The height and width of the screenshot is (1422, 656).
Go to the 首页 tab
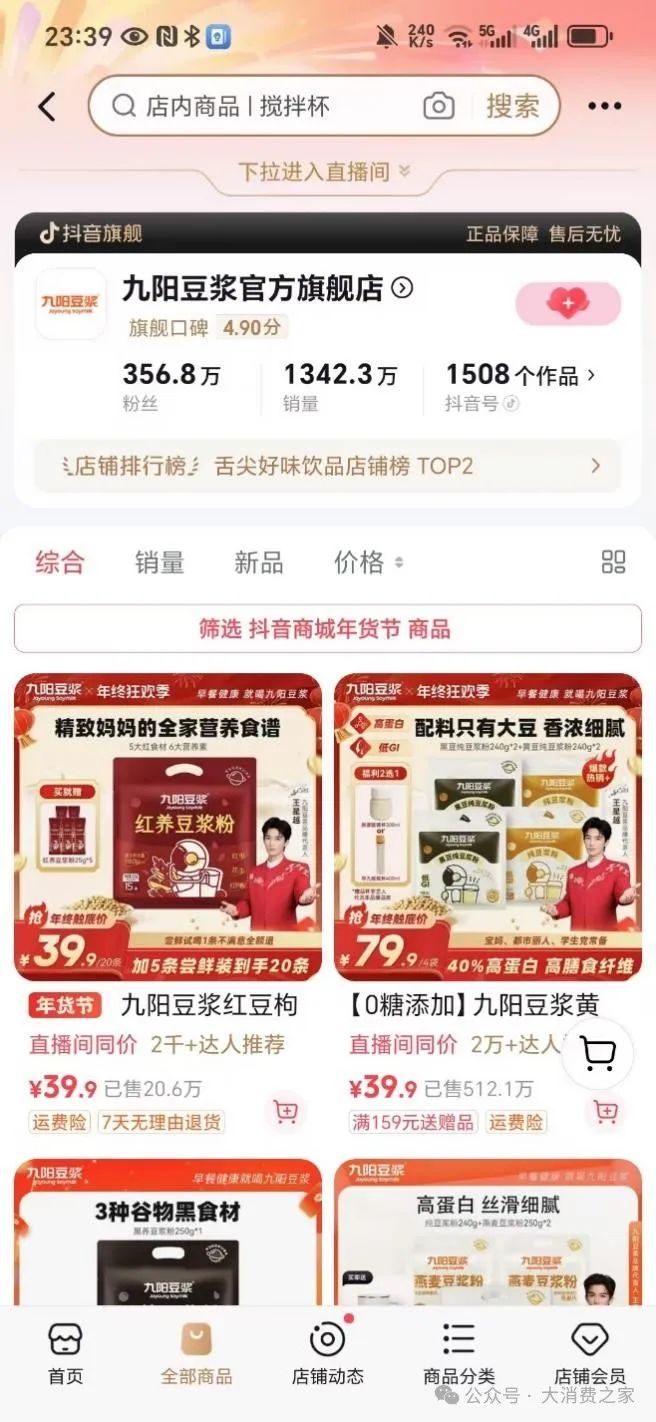(65, 1354)
